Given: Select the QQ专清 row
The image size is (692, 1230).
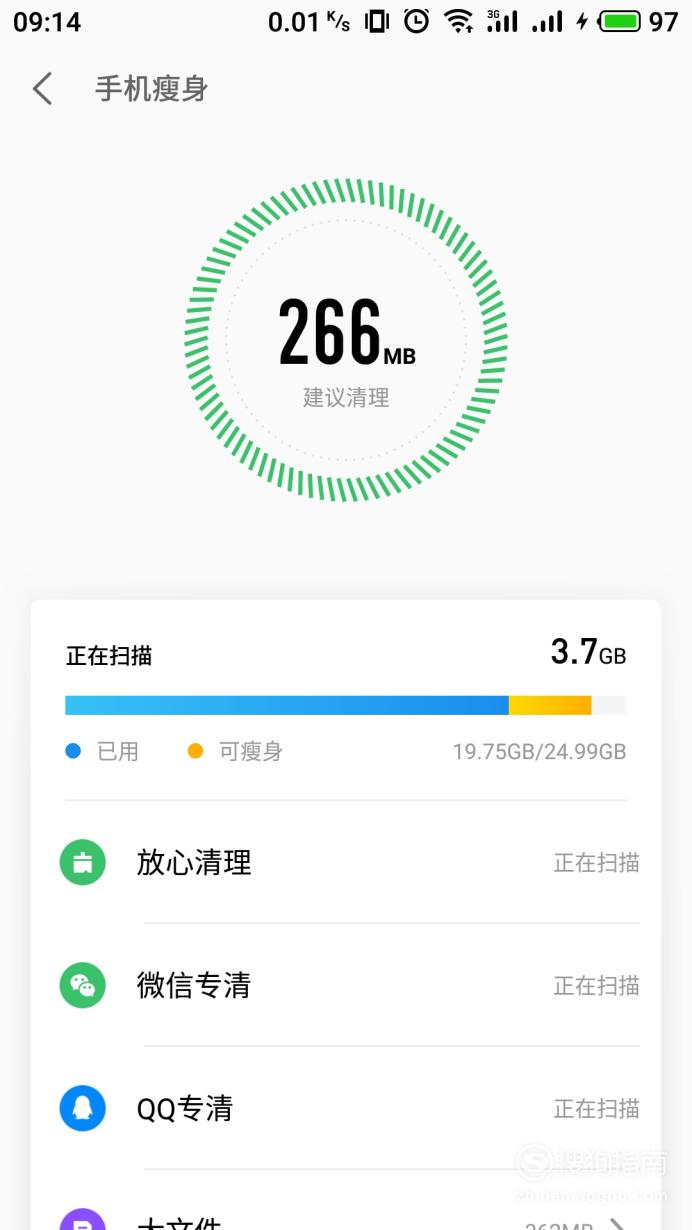Looking at the screenshot, I should 346,1108.
